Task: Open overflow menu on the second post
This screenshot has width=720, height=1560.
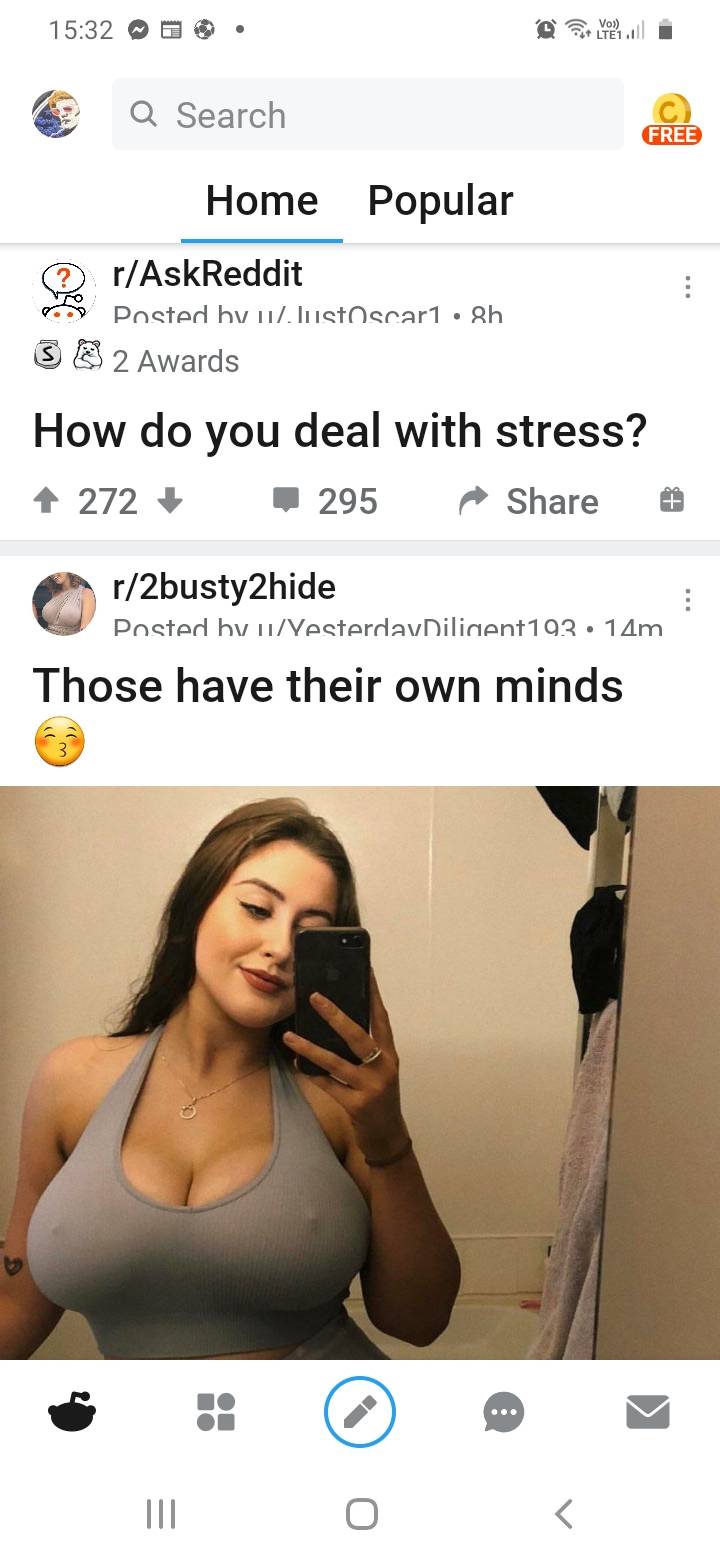Action: tap(687, 600)
